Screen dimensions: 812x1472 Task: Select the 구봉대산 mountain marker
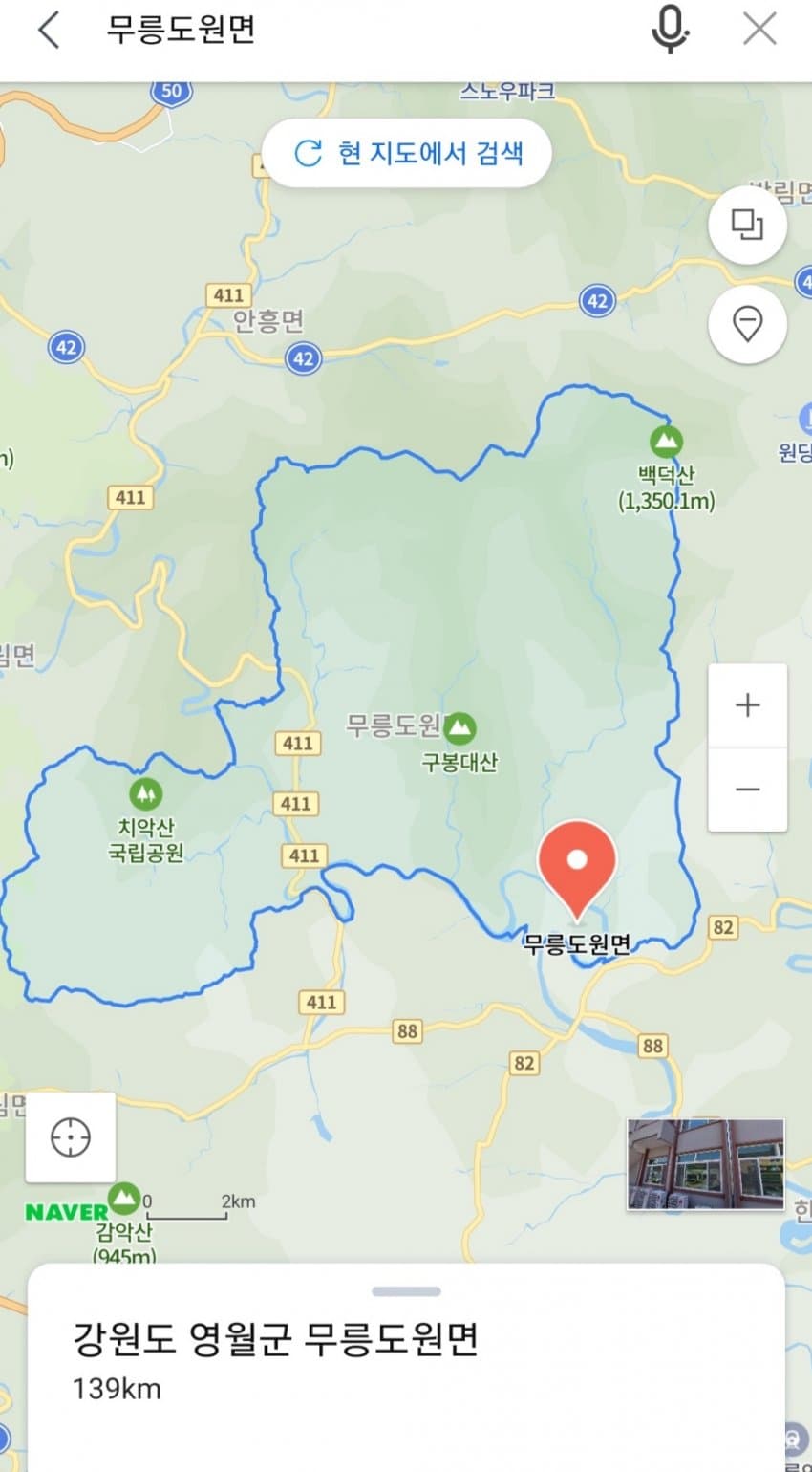pos(460,728)
